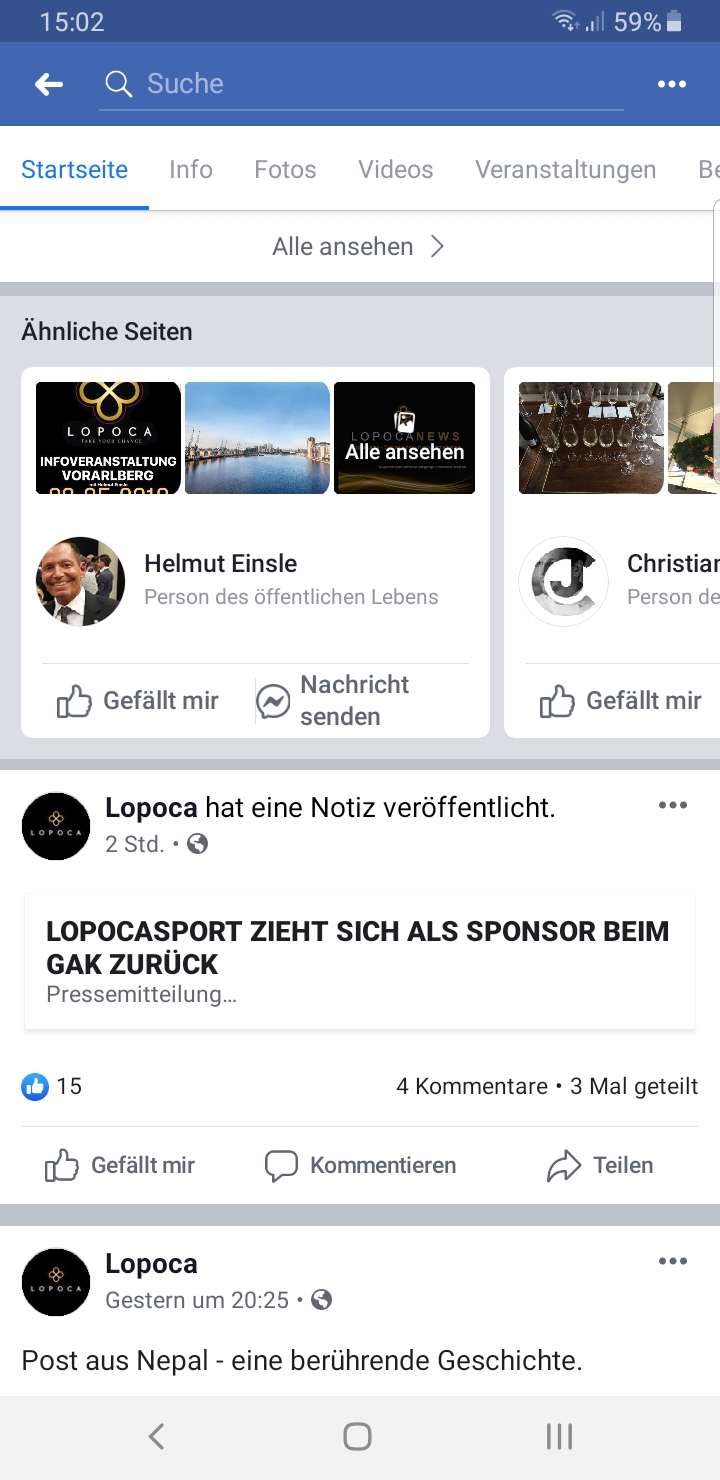The image size is (720, 1480).
Task: Open the options menu on the GAK sponsor post
Action: (x=674, y=804)
